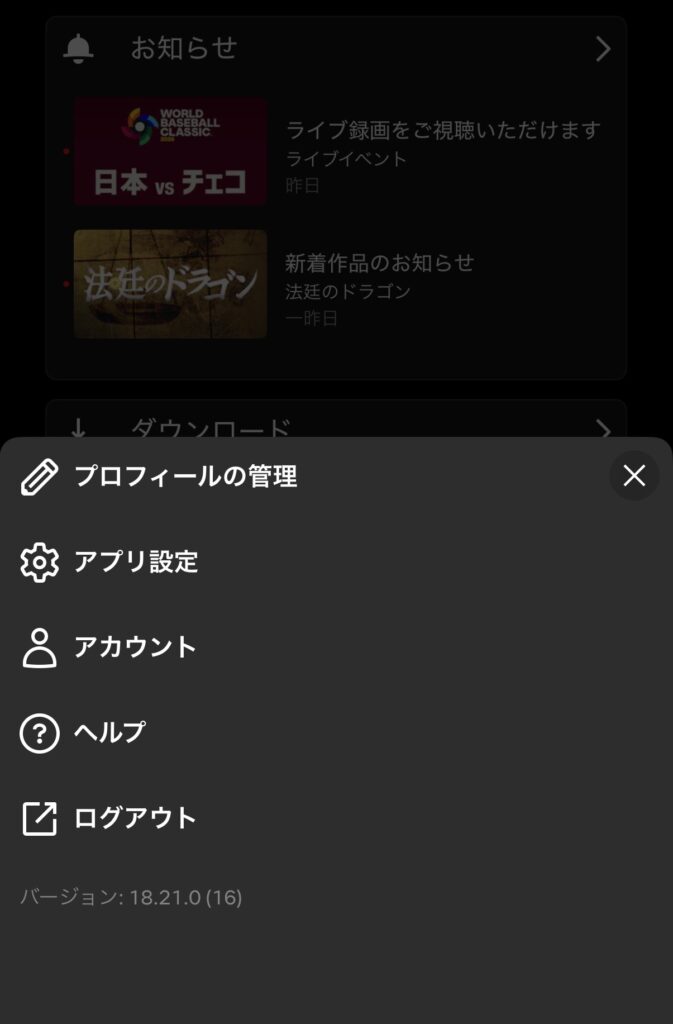Open ヘルプ (Help)

[x=110, y=733]
